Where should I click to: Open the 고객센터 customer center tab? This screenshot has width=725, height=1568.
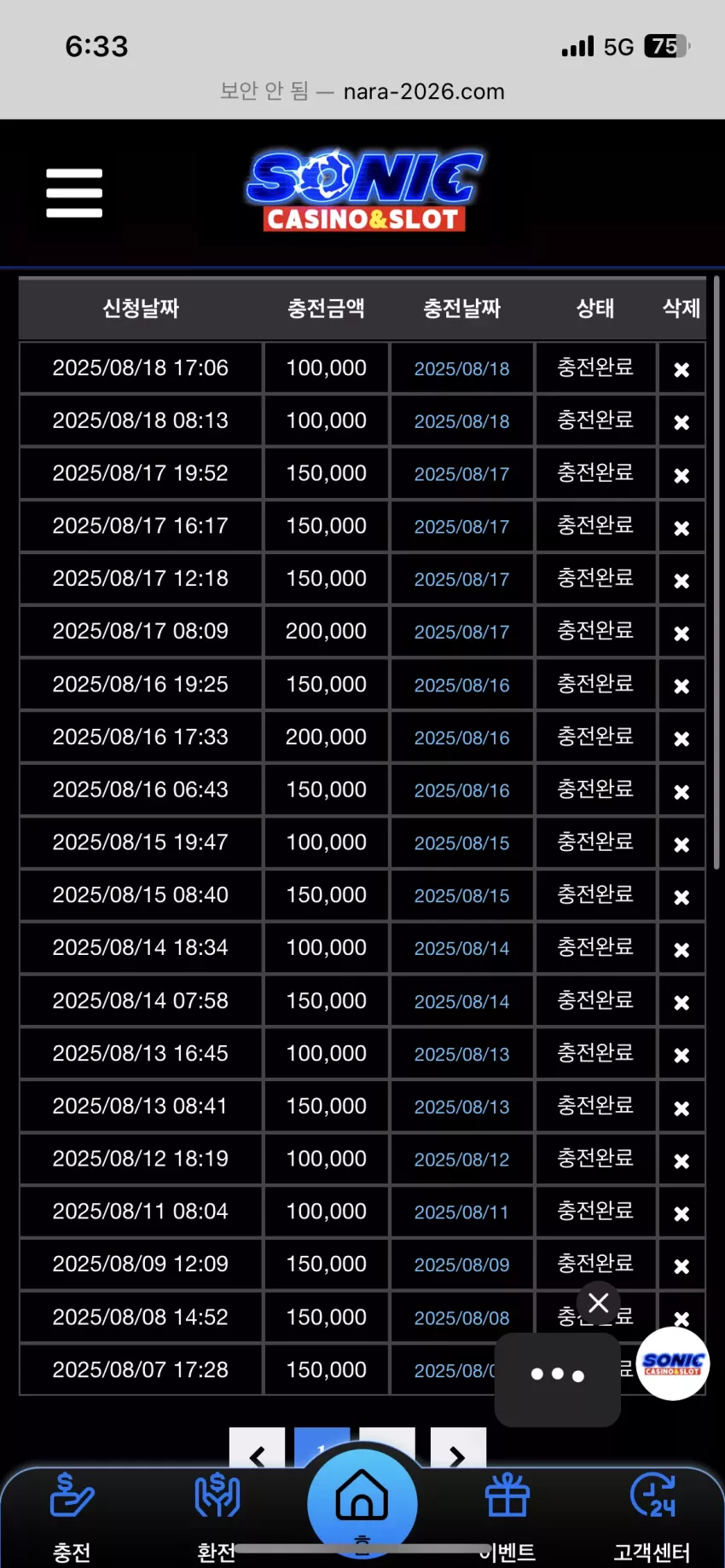tap(652, 1516)
